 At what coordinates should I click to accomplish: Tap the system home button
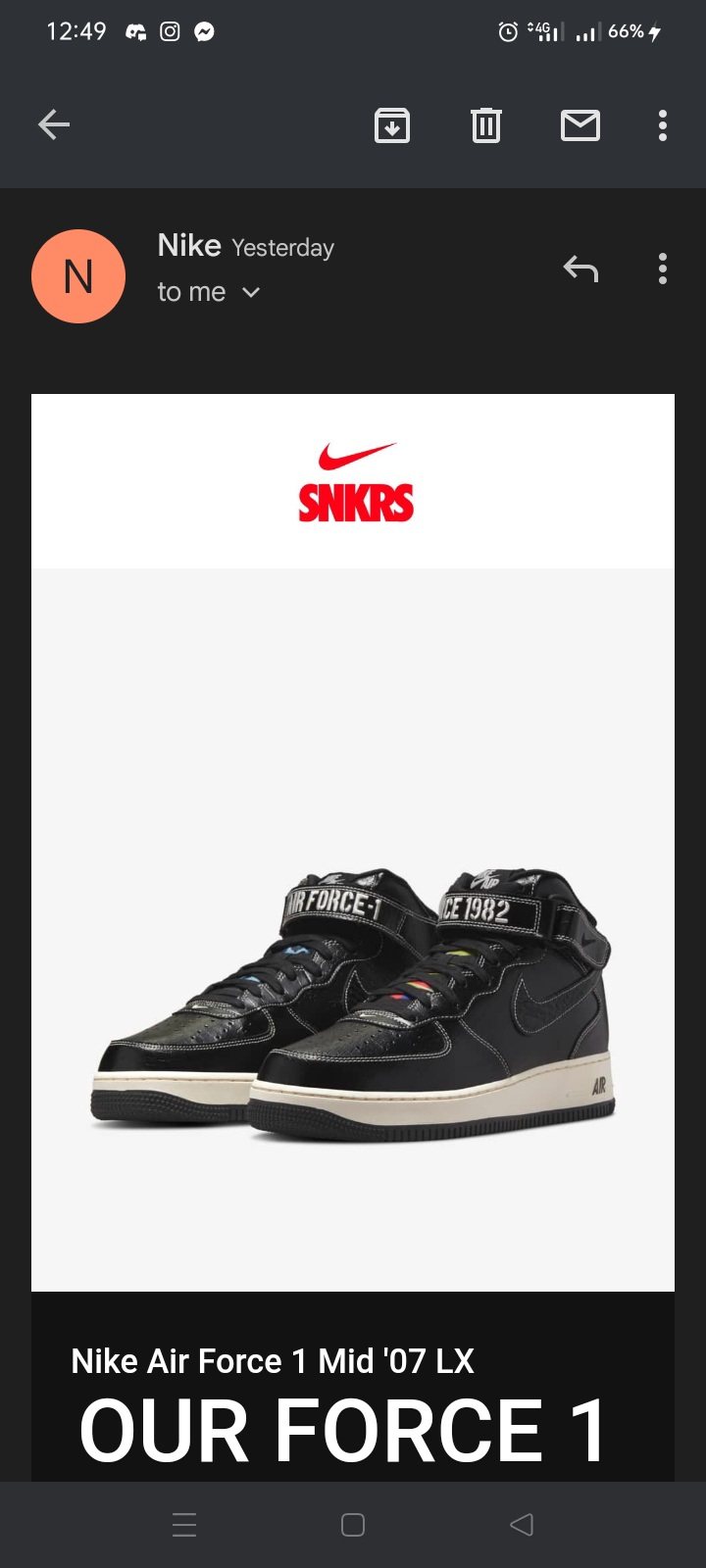tap(353, 1525)
